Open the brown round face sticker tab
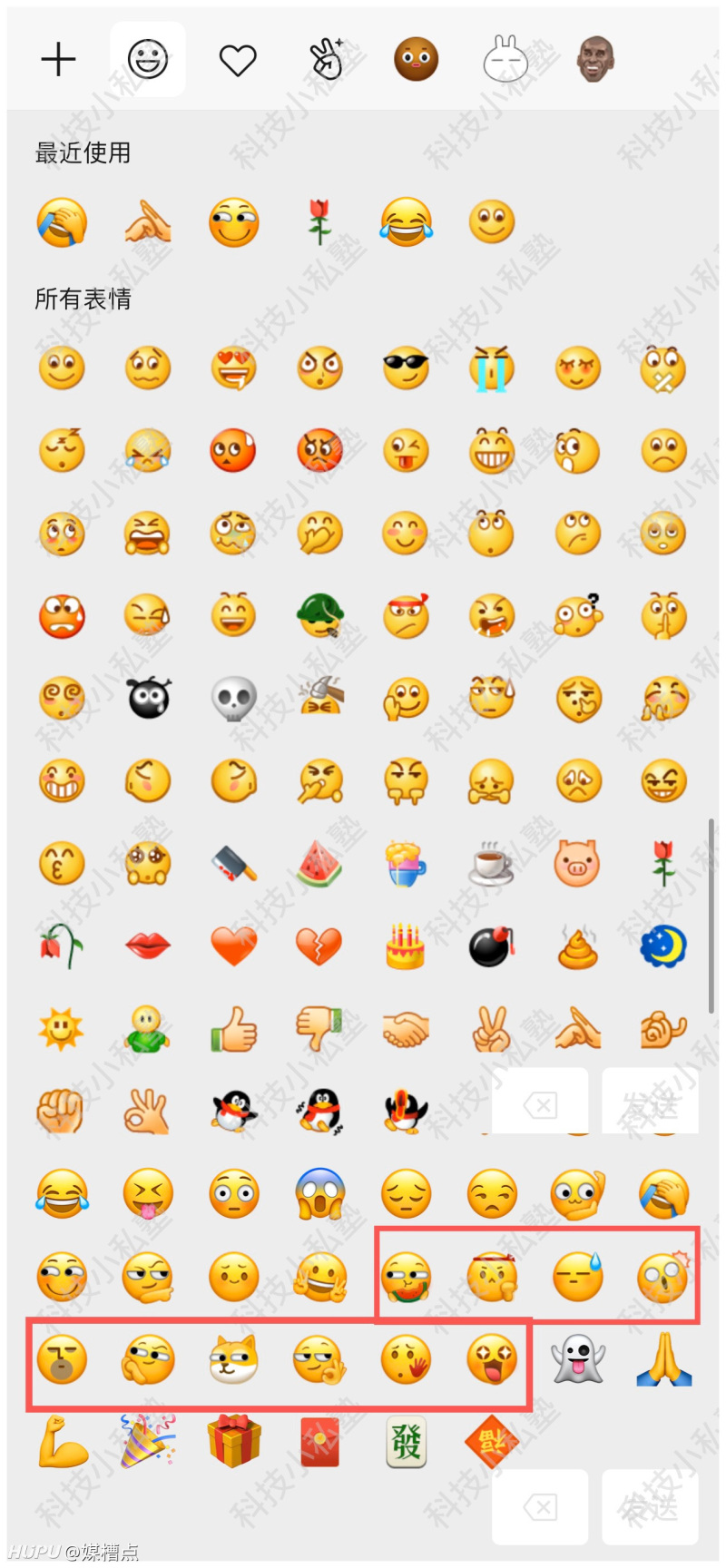Image resolution: width=726 pixels, height=1568 pixels. (417, 60)
